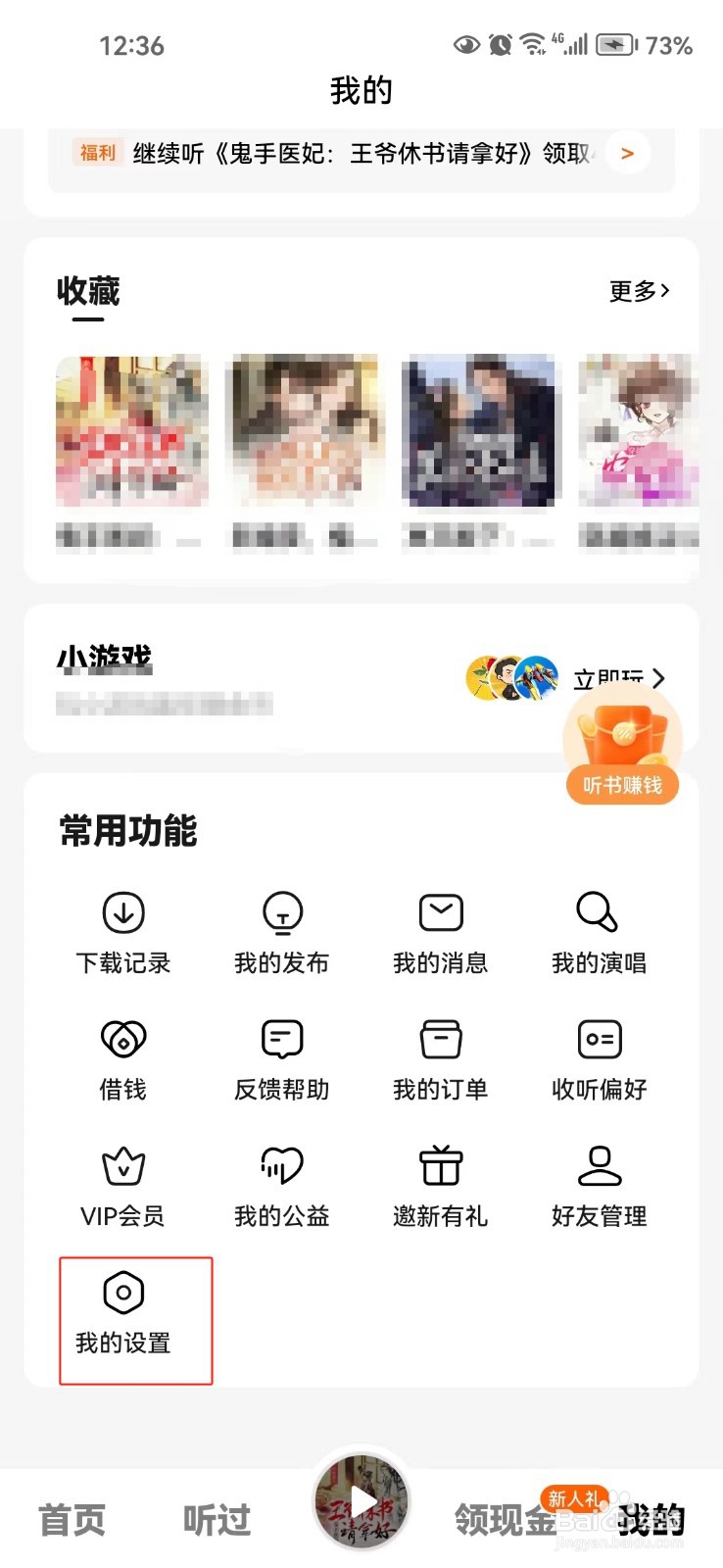The width and height of the screenshot is (723, 1568).
Task: Open 好友管理 friend management
Action: click(599, 1186)
